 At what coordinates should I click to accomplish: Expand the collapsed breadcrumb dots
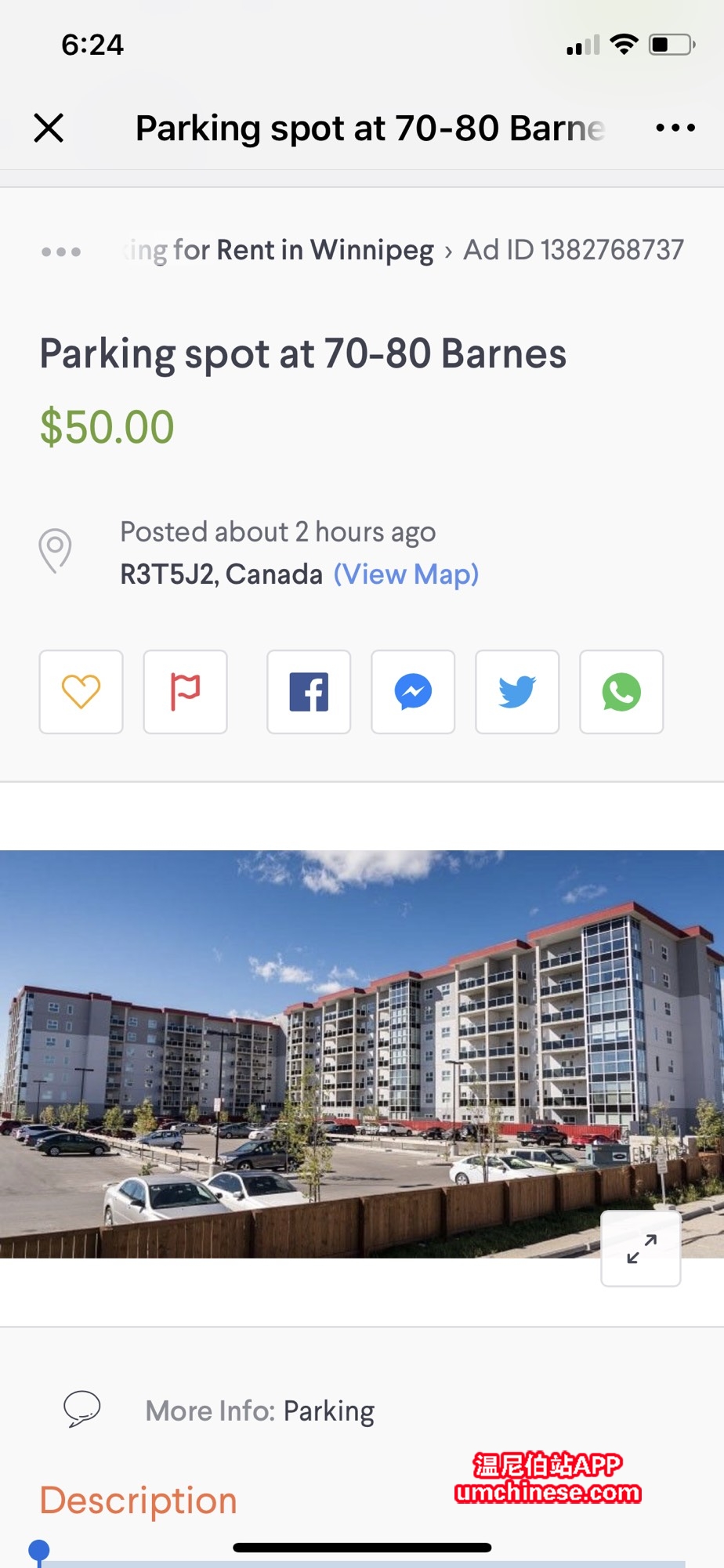pyautogui.click(x=61, y=252)
